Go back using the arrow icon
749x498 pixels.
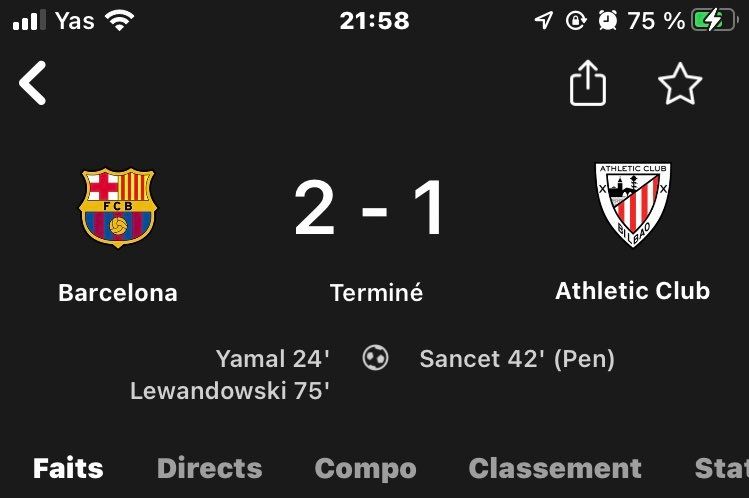click(x=32, y=83)
